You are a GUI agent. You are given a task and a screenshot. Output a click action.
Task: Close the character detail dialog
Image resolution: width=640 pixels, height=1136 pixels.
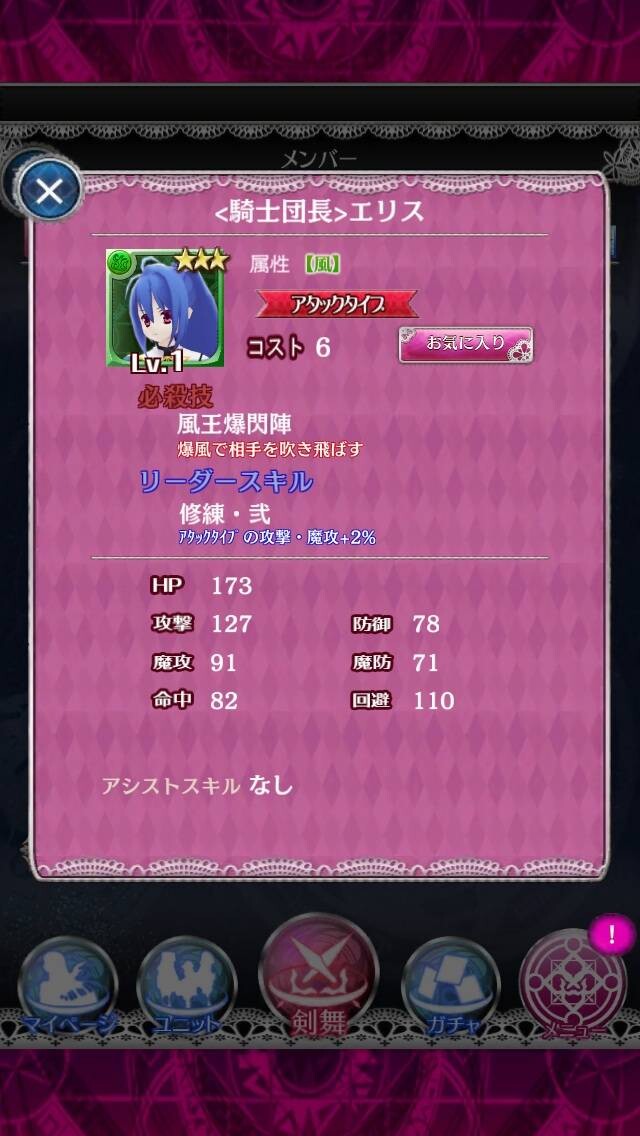point(49,191)
